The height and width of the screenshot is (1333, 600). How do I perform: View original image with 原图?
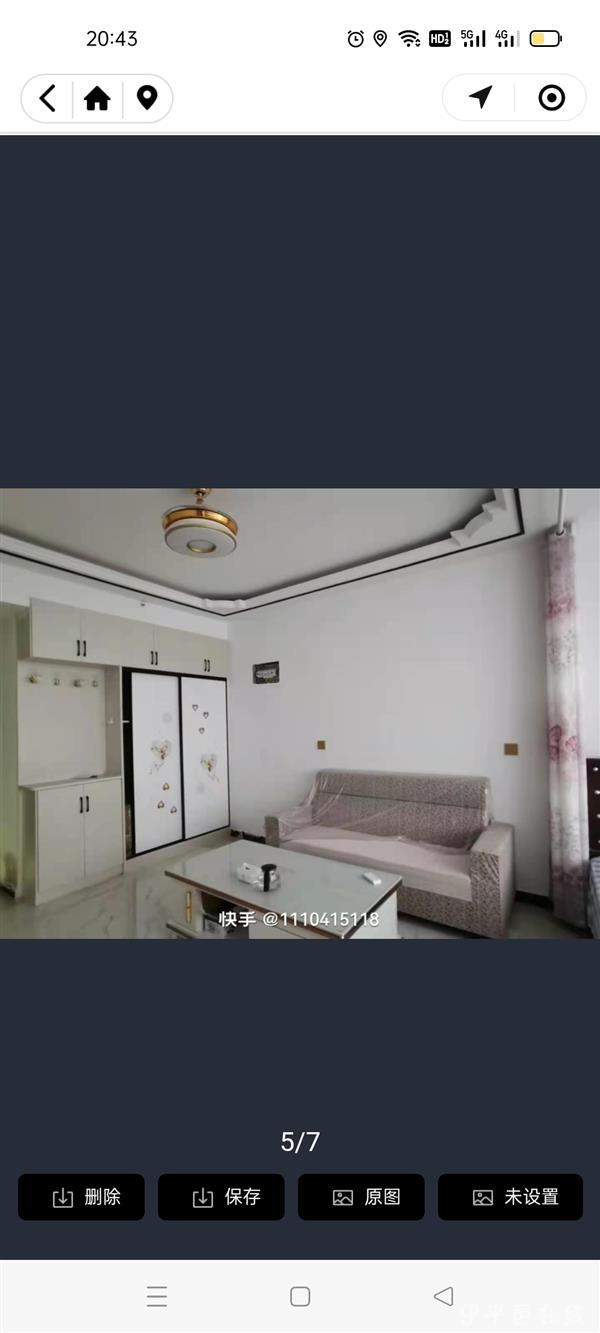tap(361, 1197)
